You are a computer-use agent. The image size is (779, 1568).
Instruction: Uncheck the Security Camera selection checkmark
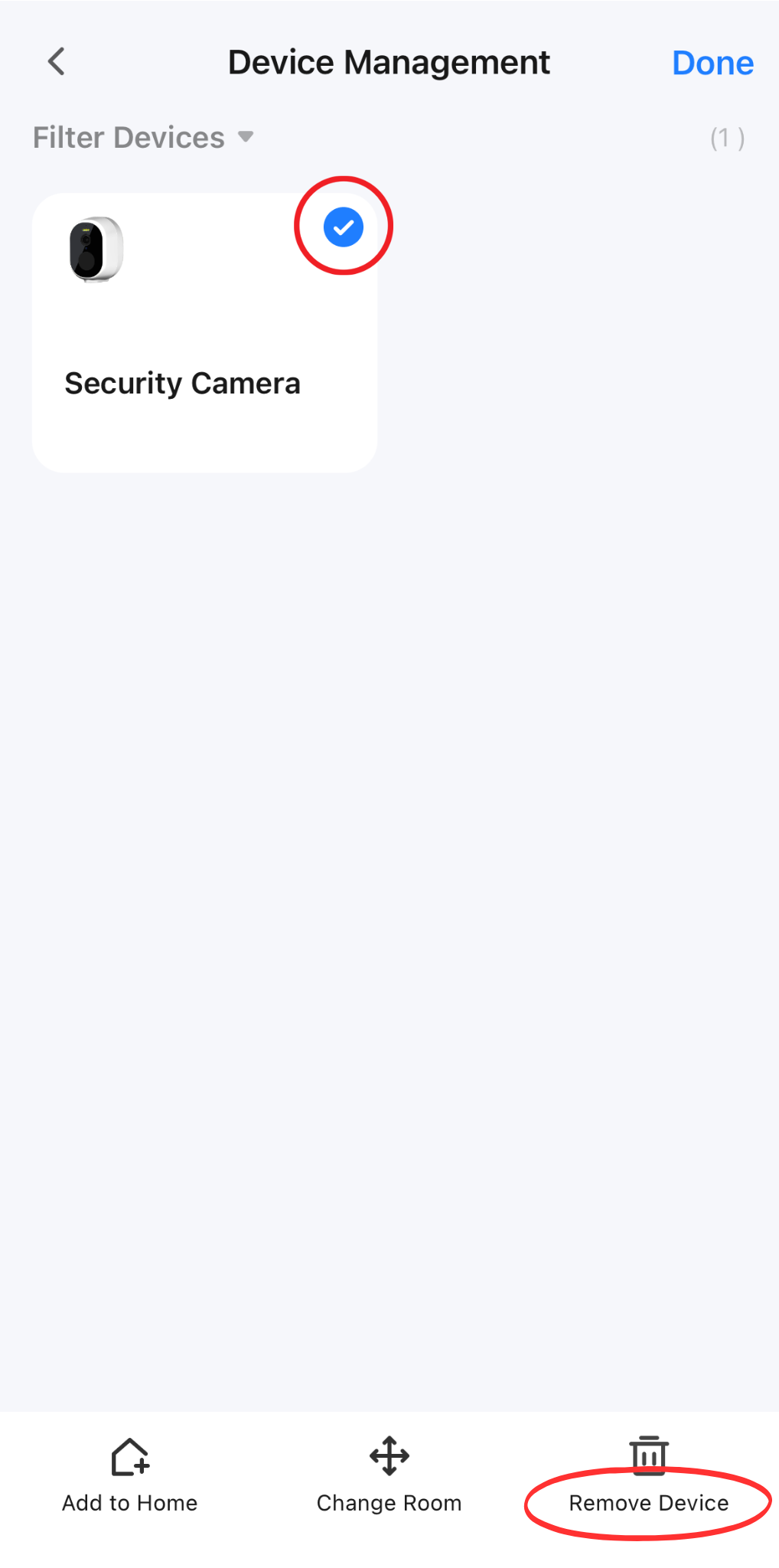tap(343, 227)
